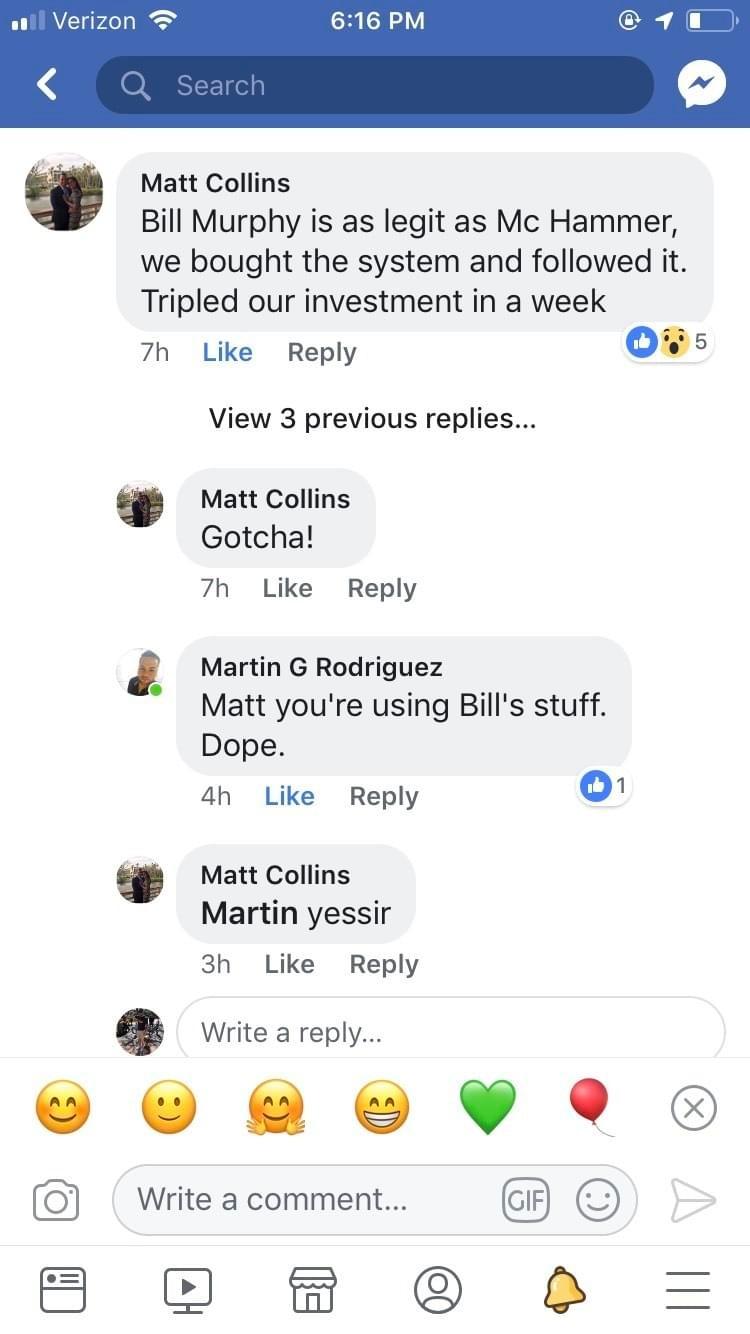The image size is (750, 1334).
Task: Open the Messenger icon
Action: (701, 85)
